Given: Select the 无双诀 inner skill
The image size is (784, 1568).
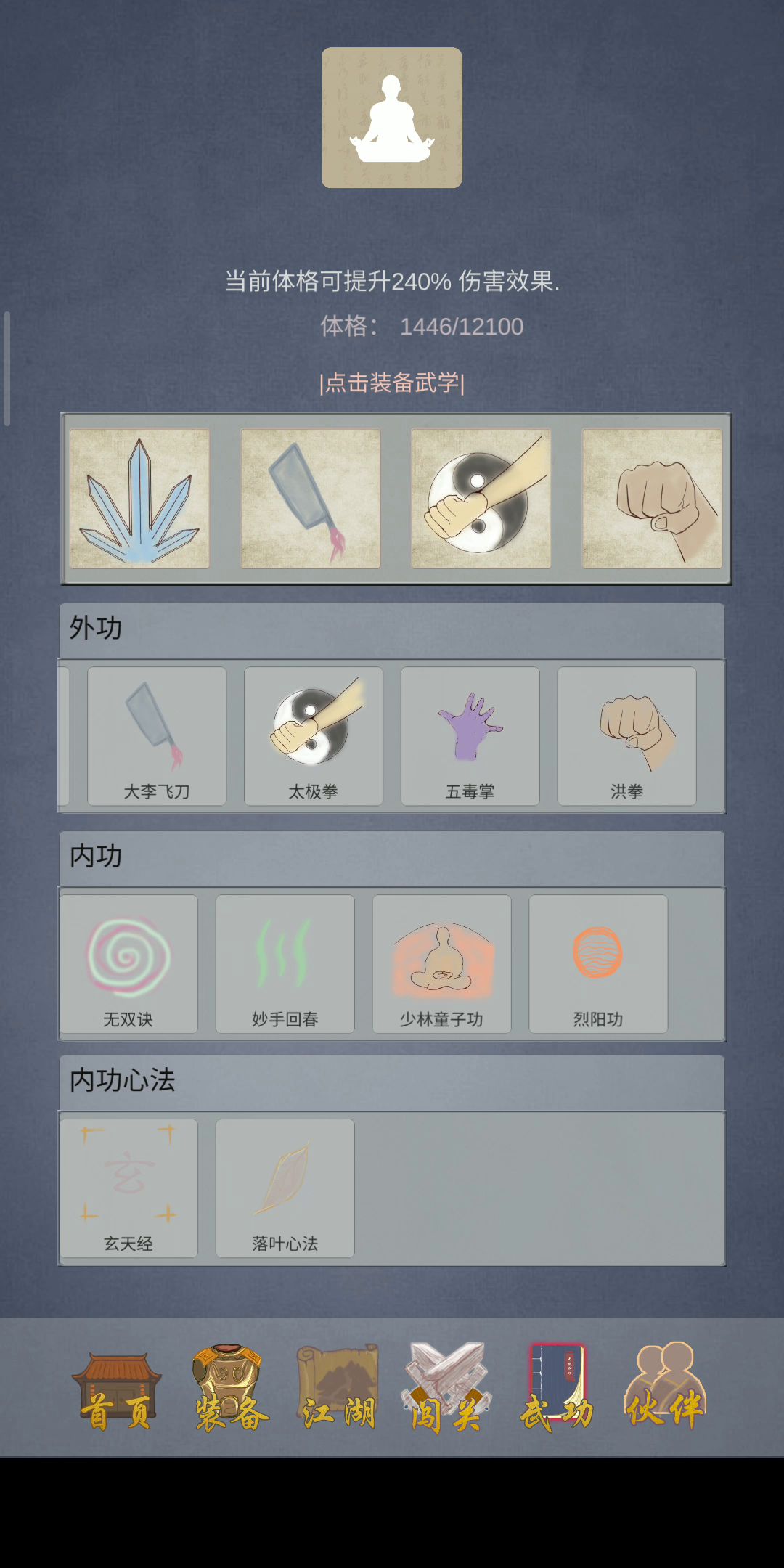Looking at the screenshot, I should (x=128, y=964).
